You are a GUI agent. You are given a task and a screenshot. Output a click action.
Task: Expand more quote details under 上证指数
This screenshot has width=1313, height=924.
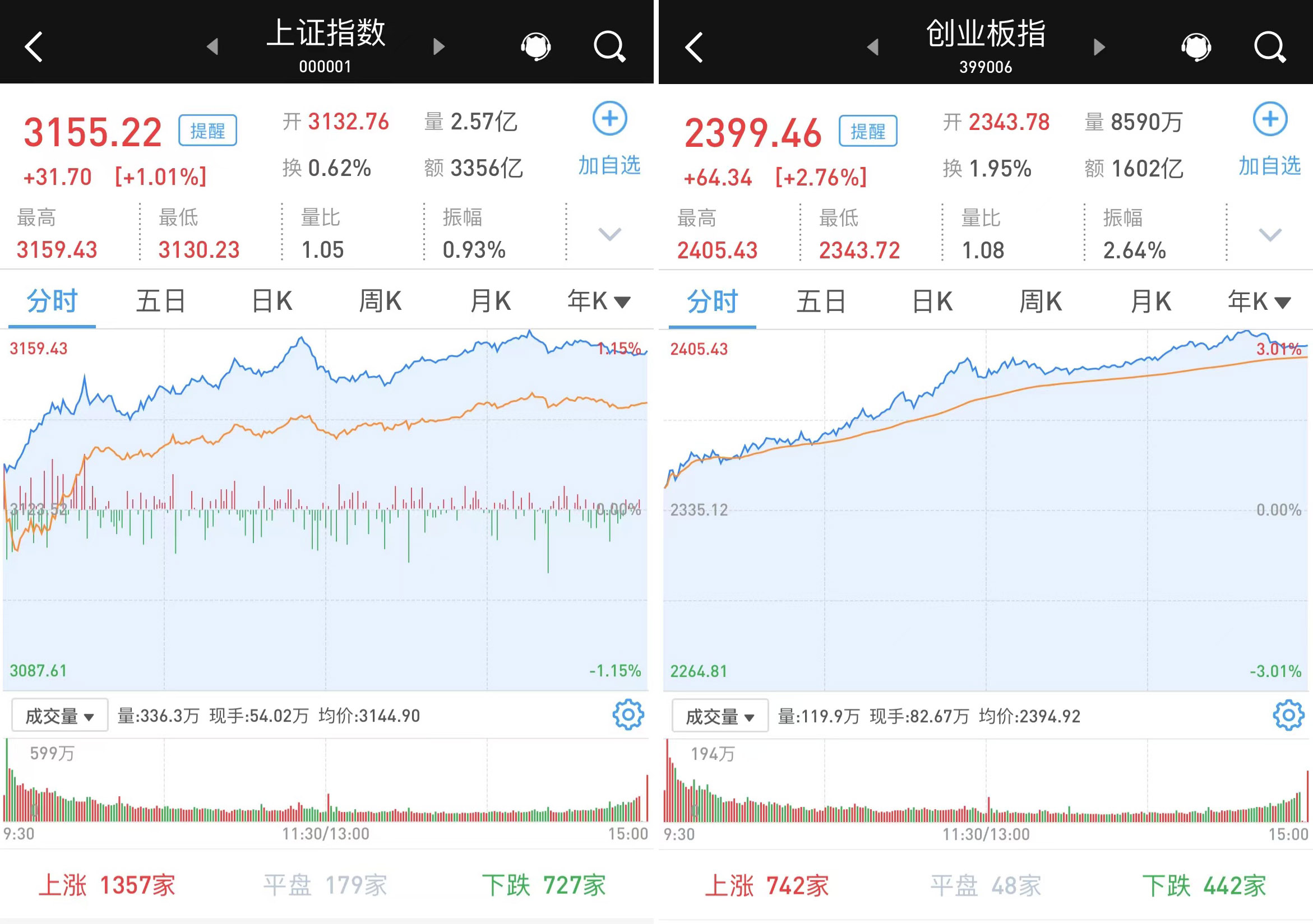coord(609,234)
